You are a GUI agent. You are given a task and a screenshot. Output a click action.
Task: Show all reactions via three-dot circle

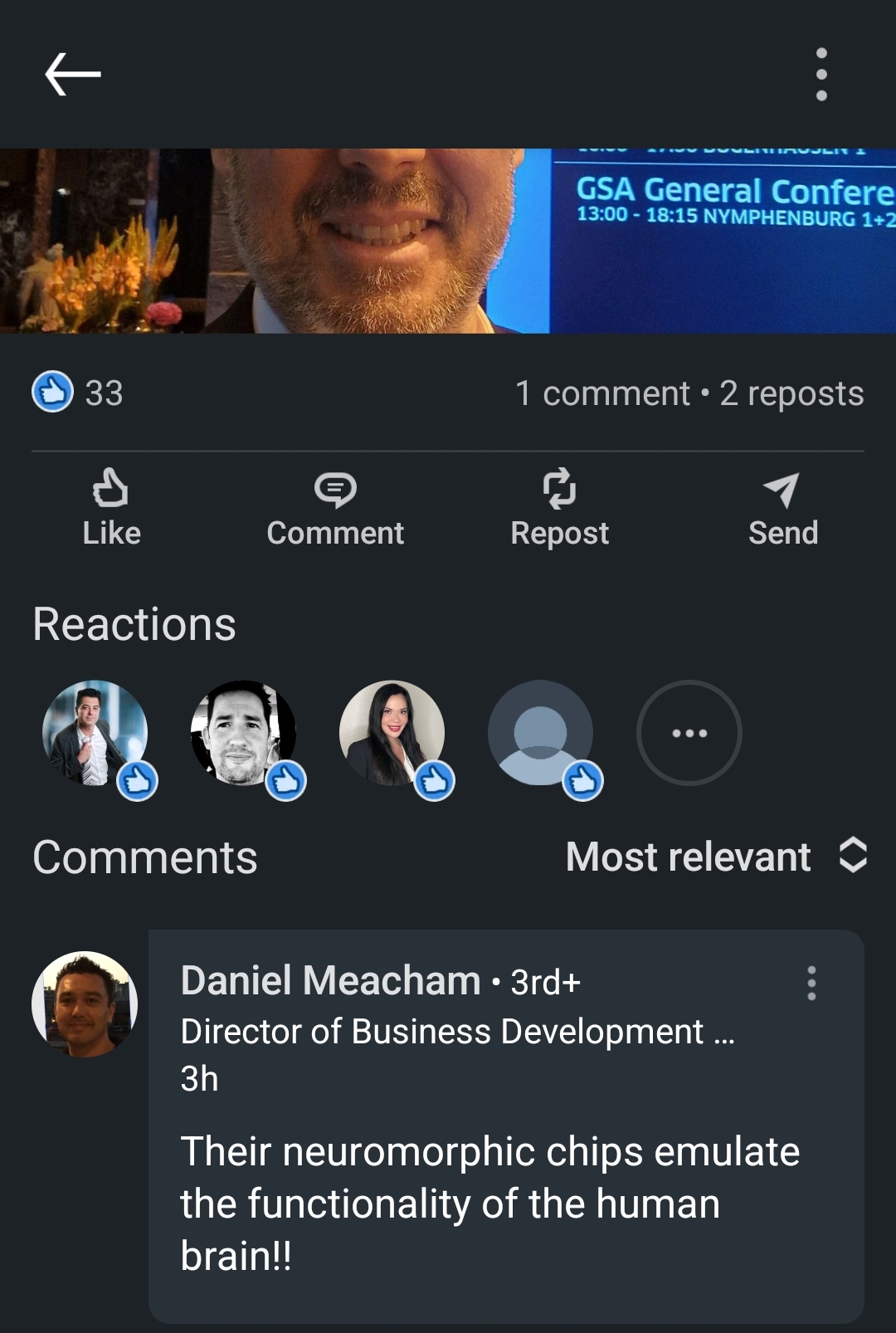(x=689, y=733)
